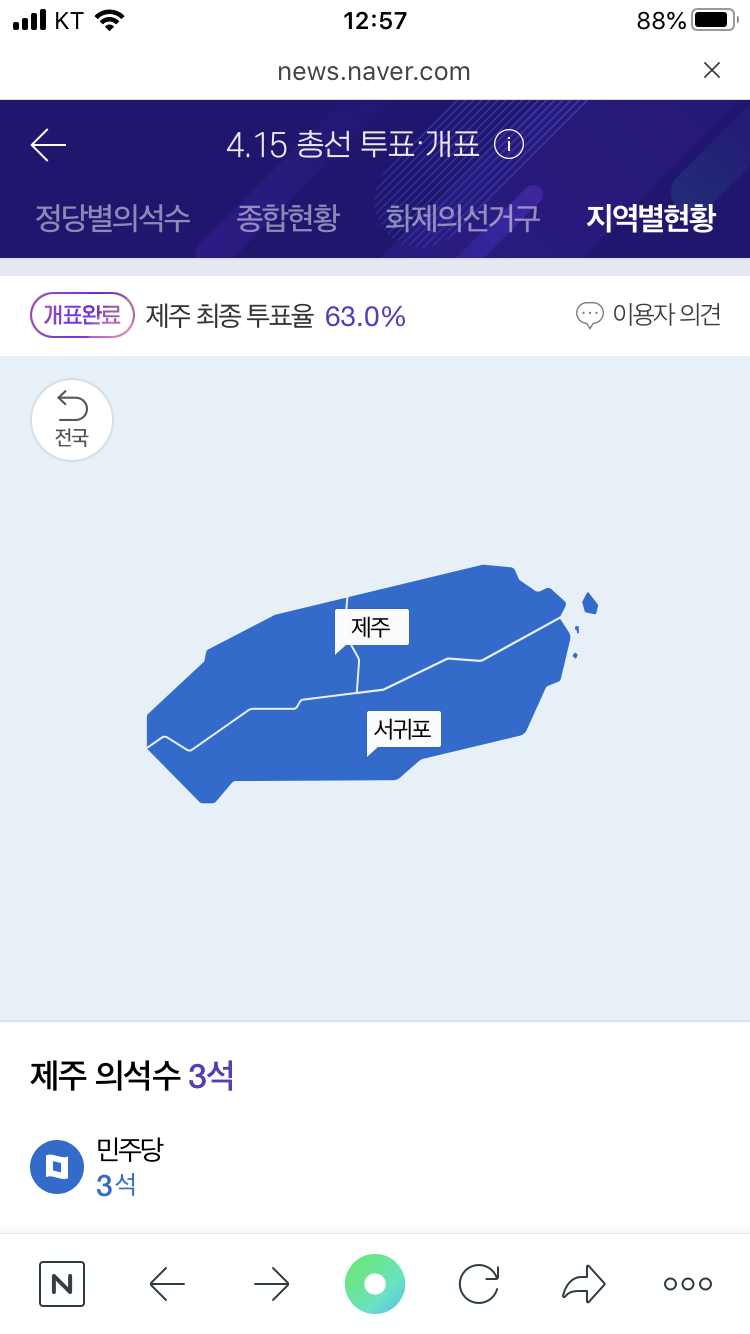This screenshot has height=1334, width=750.
Task: Switch to the 화제의선거구 tab
Action: pyautogui.click(x=462, y=217)
